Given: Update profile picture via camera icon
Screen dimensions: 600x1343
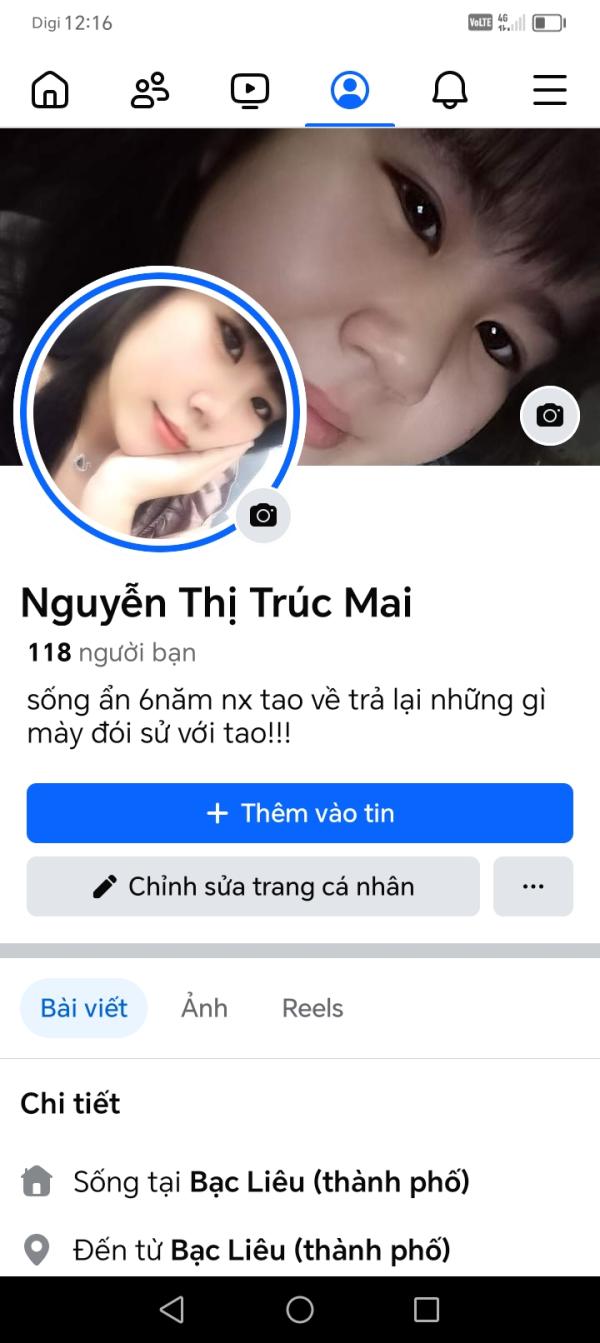Looking at the screenshot, I should coord(263,515).
